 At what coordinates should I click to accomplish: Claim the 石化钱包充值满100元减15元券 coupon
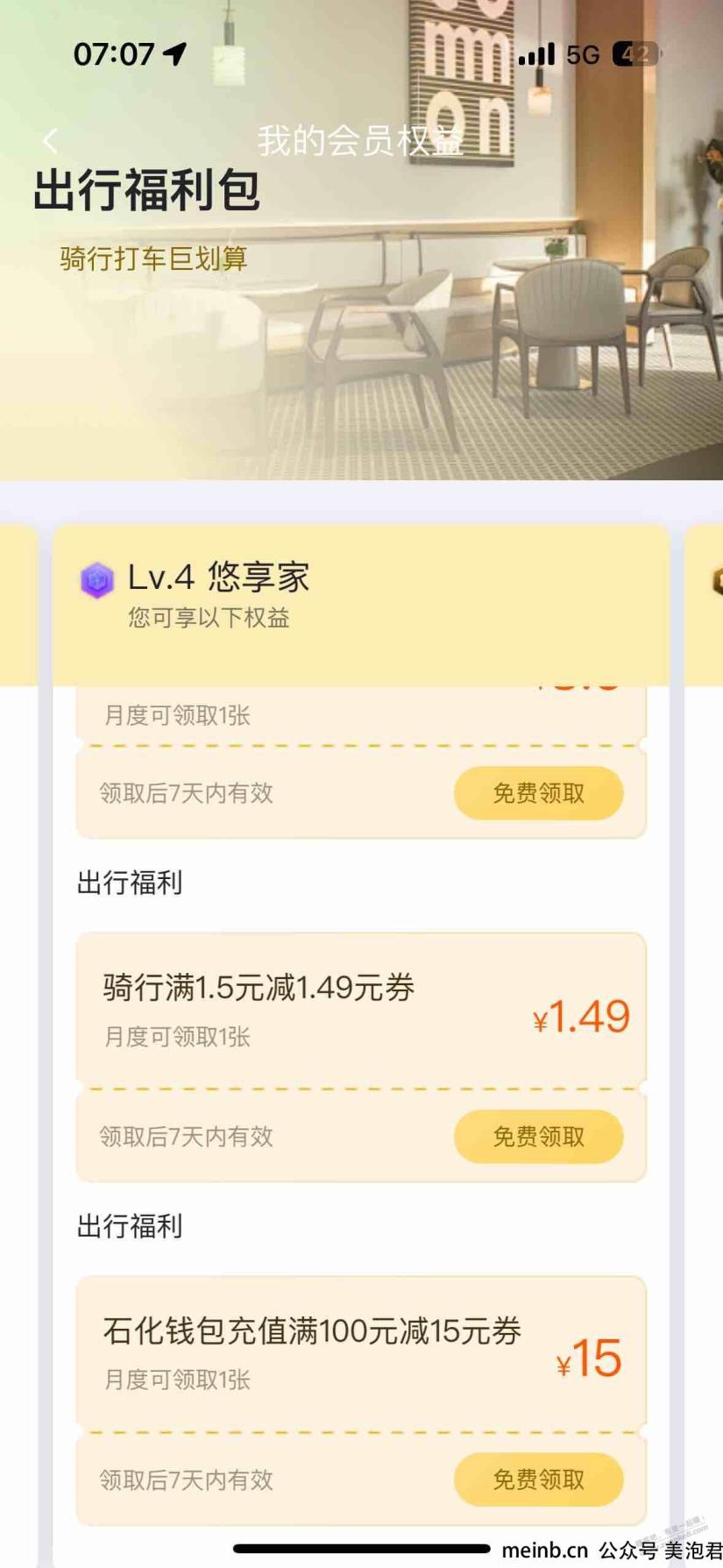click(538, 1479)
